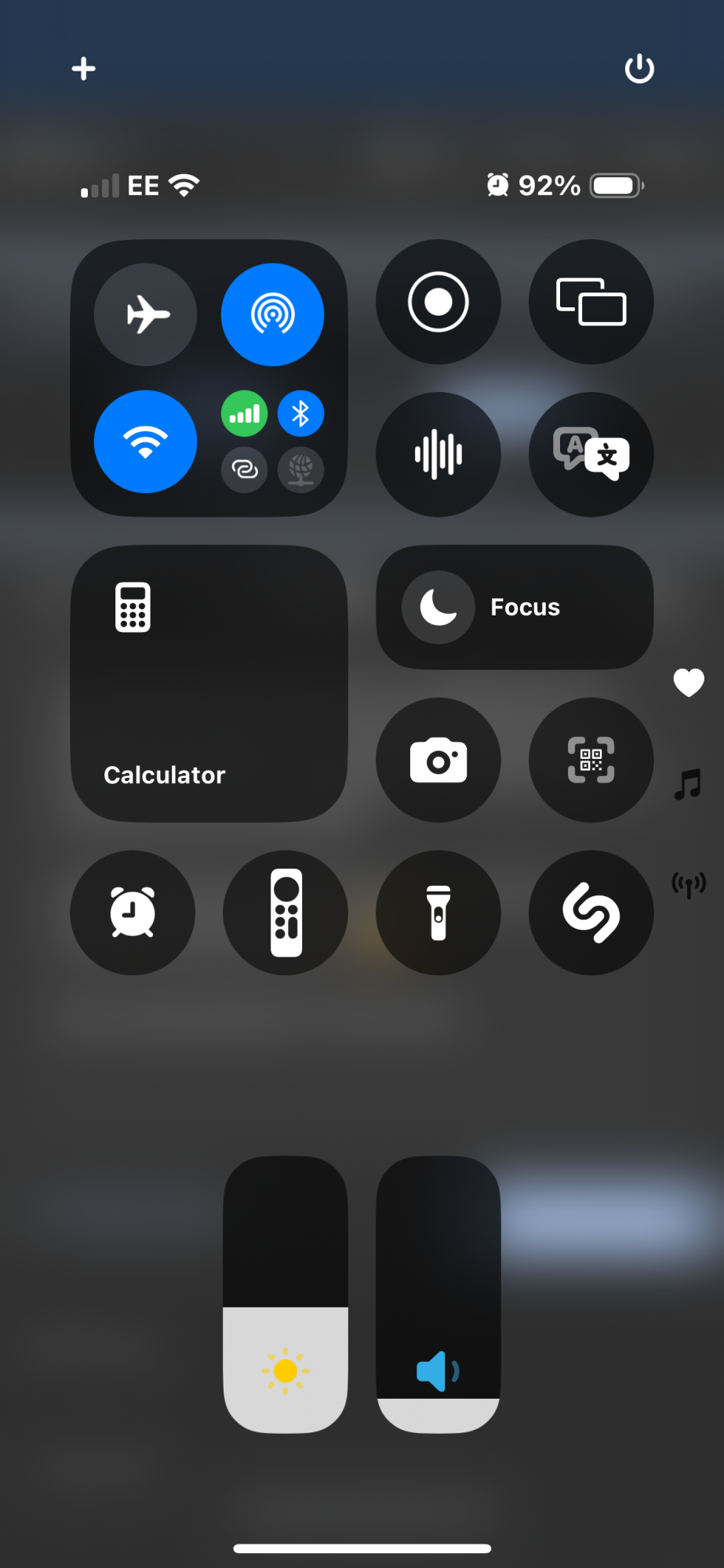Open the alarm clock control
724x1568 pixels.
click(x=133, y=913)
